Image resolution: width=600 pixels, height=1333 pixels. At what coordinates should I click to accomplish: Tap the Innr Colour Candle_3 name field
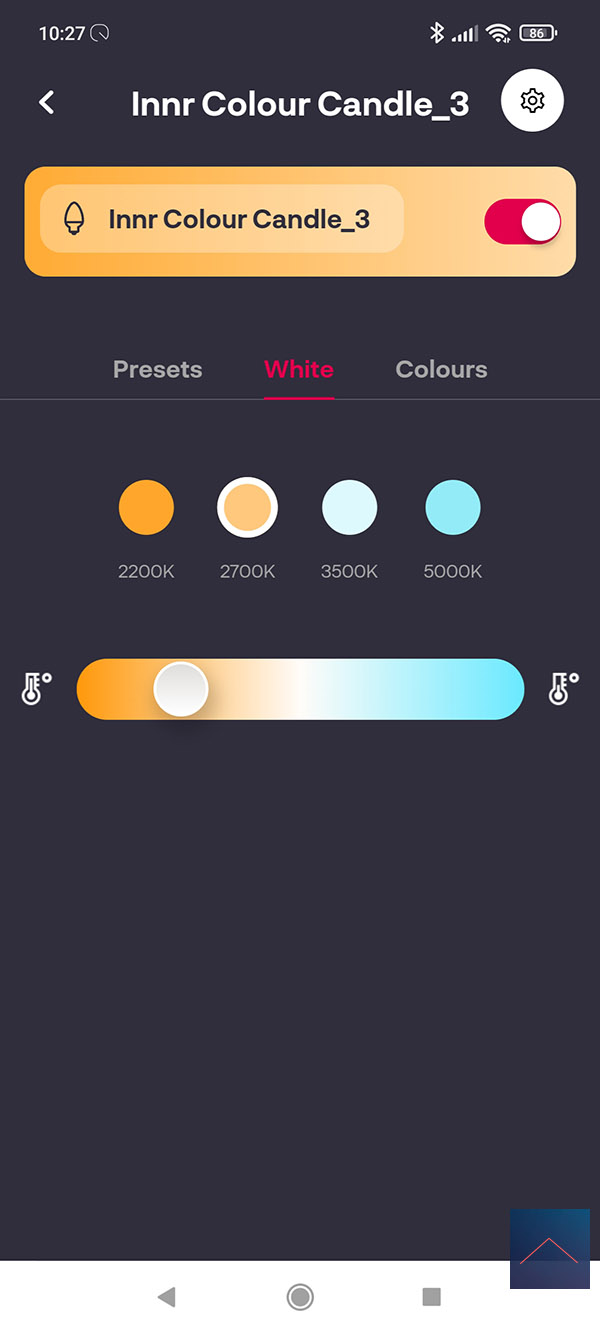221,219
